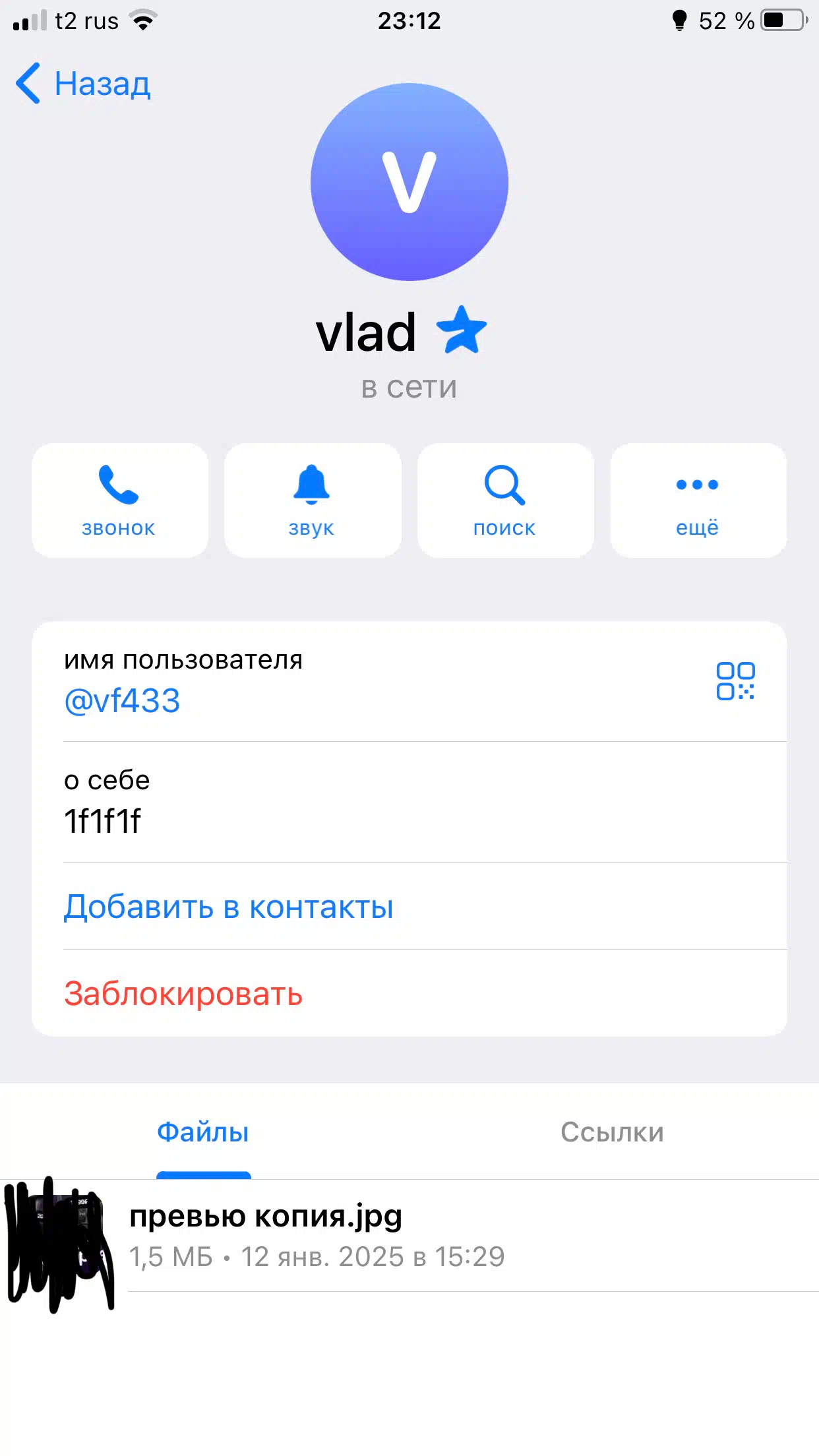Open more options with ещё
Screen dimensions: 819x1456
point(698,501)
